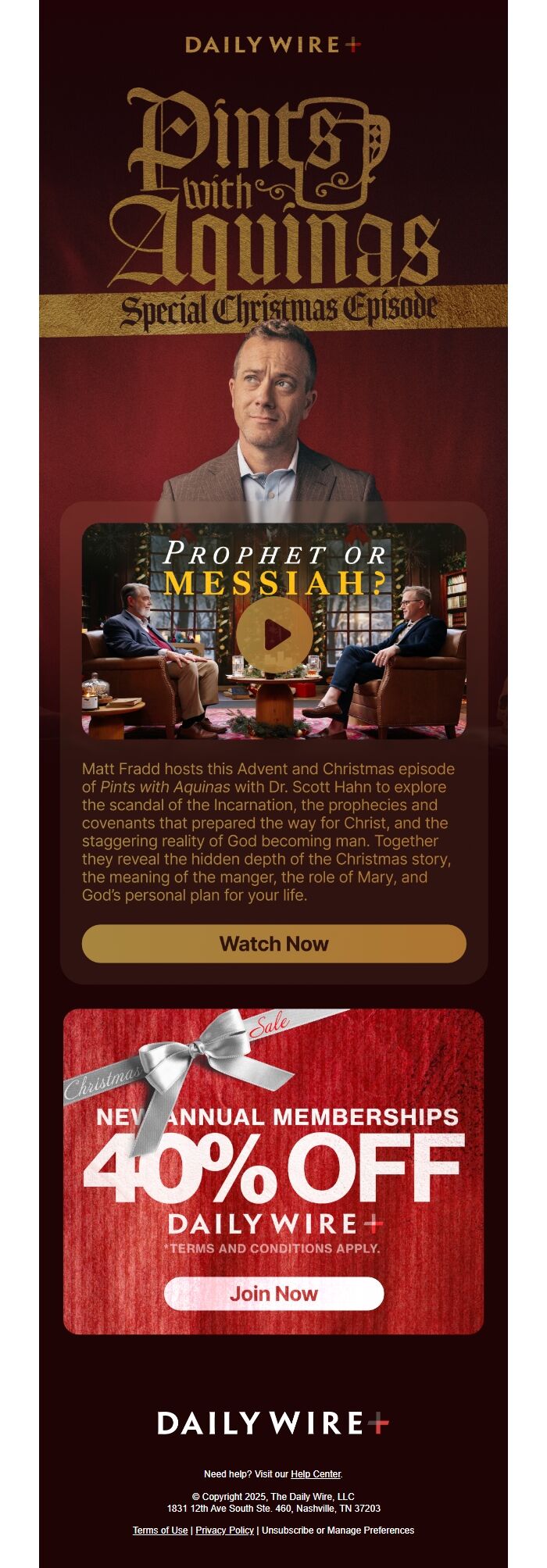Open the Help Center link
Image resolution: width=547 pixels, height=1568 pixels.
click(x=316, y=1473)
